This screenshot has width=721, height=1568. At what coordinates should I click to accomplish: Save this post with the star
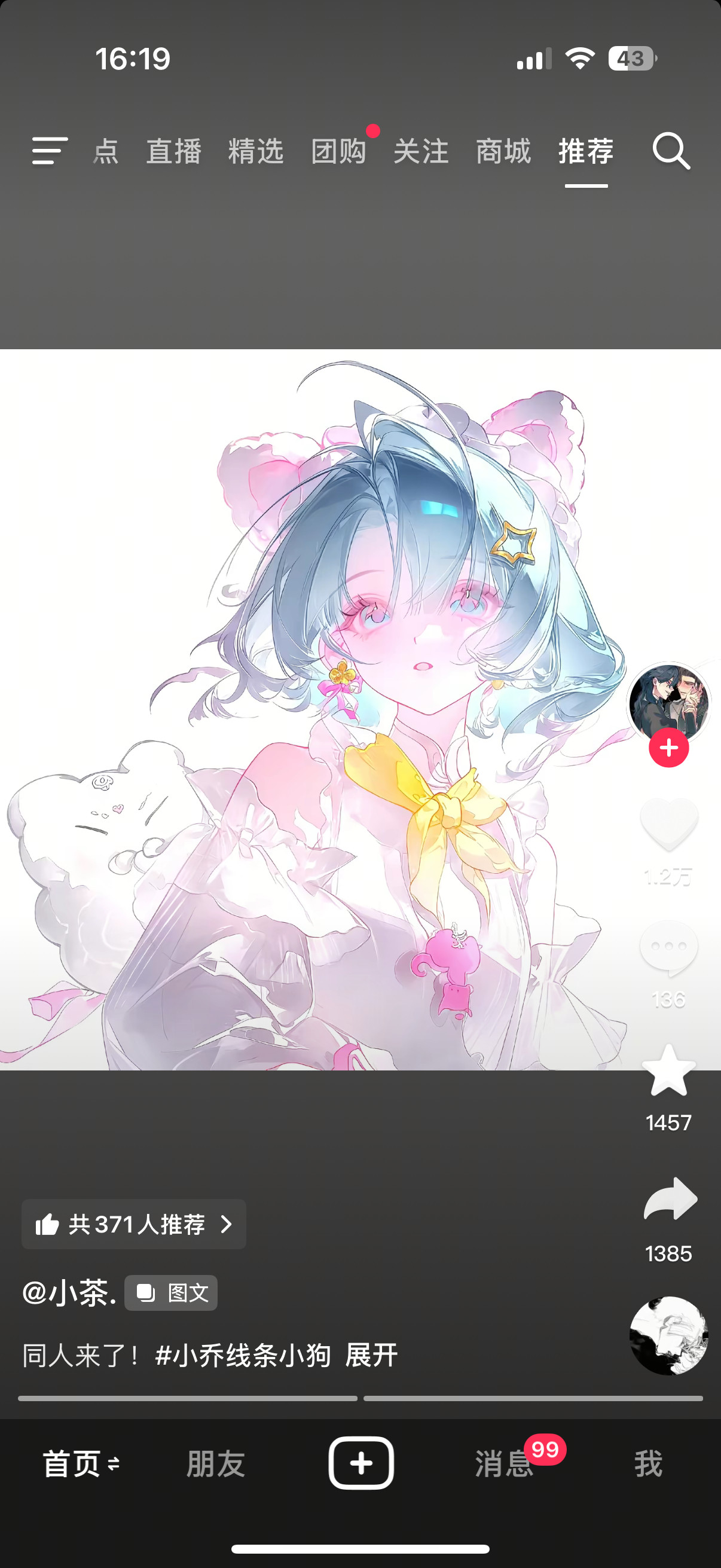(668, 1070)
